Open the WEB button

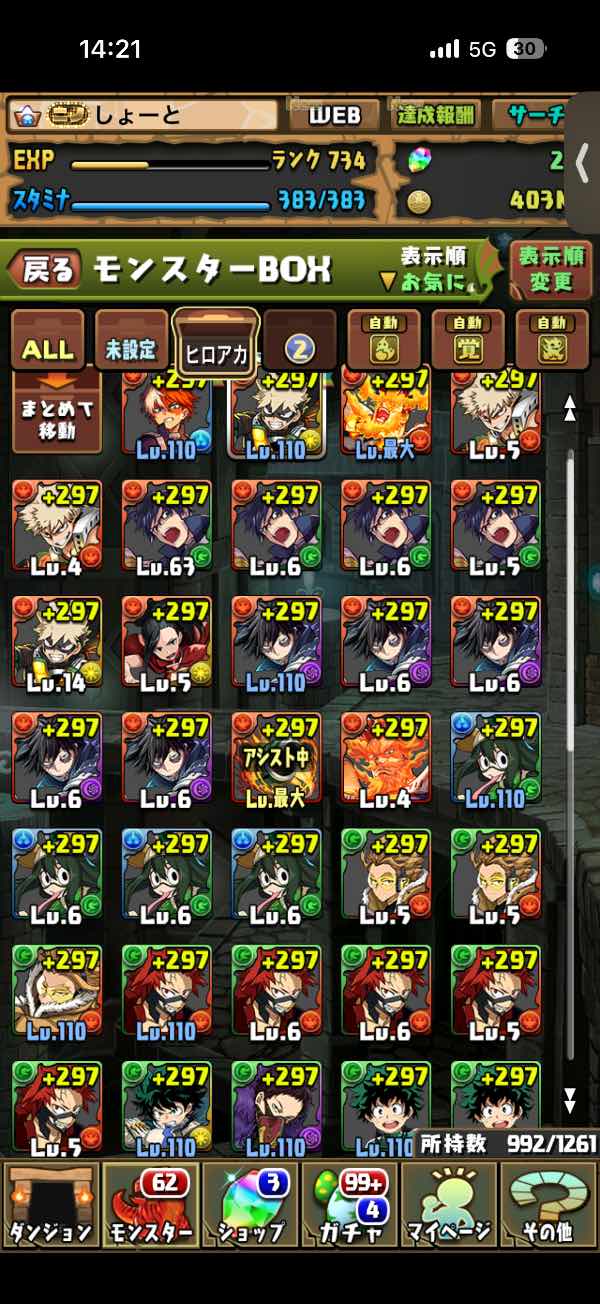click(334, 115)
